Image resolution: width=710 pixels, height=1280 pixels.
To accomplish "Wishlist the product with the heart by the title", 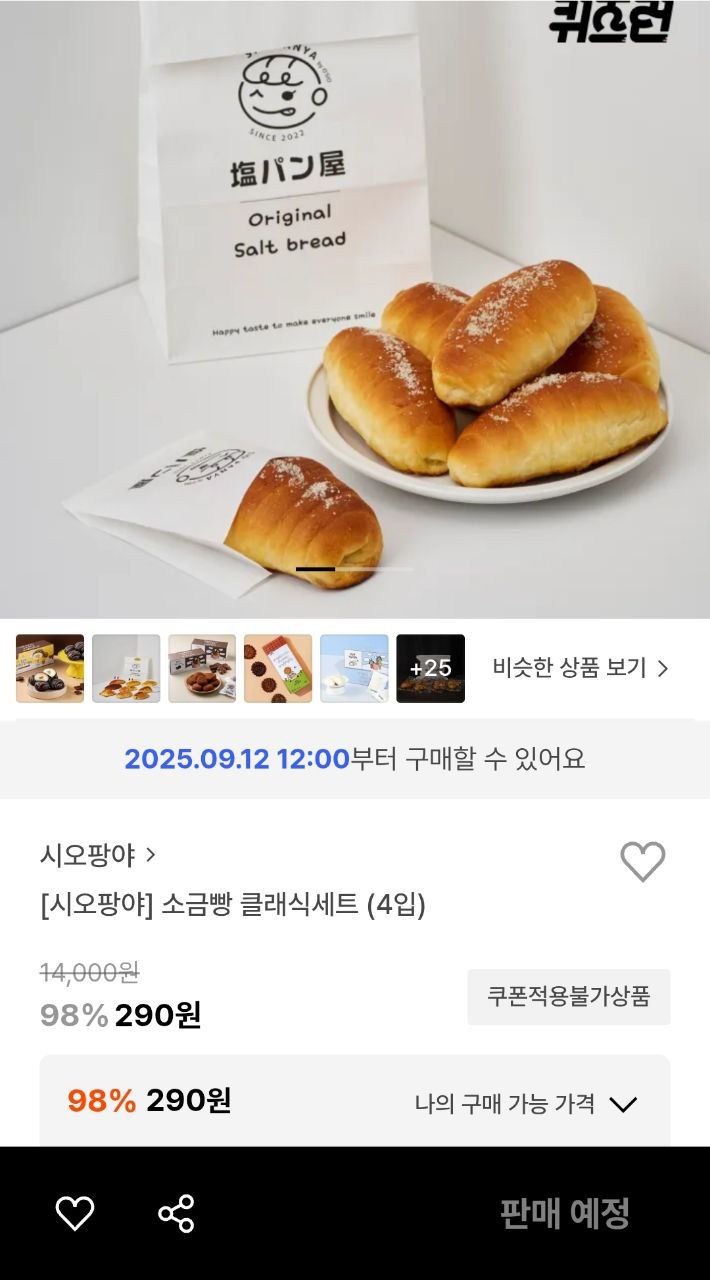I will point(642,861).
